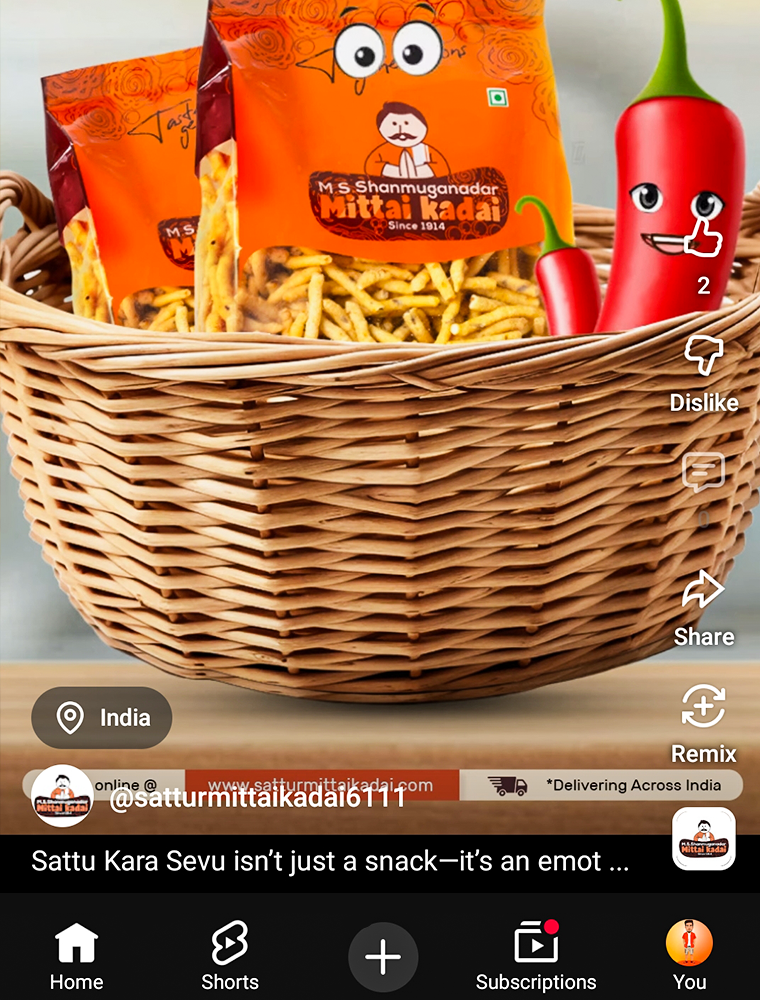760x1000 pixels.
Task: Create new content with the plus button
Action: tap(382, 957)
